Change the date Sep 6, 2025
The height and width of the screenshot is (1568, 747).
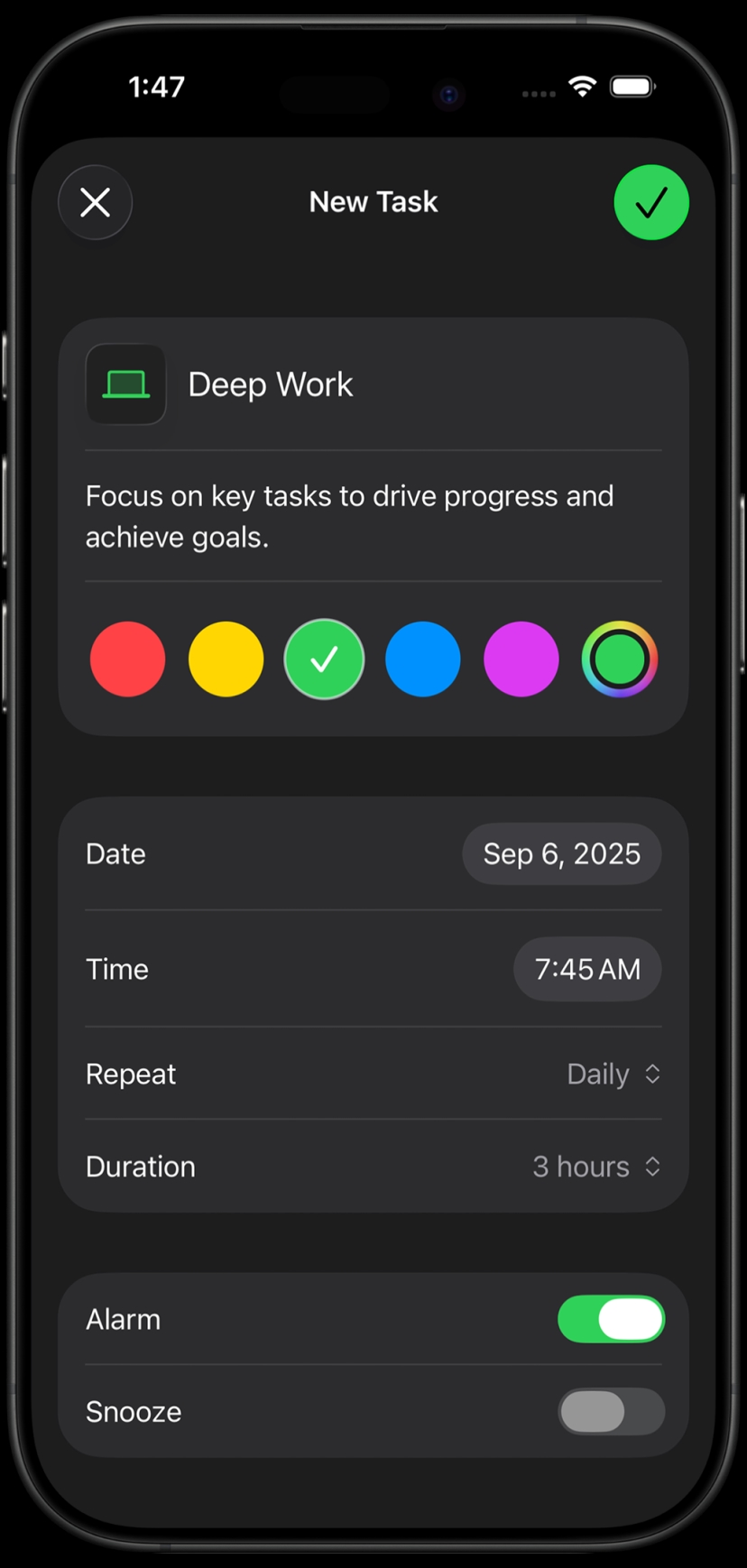point(561,853)
